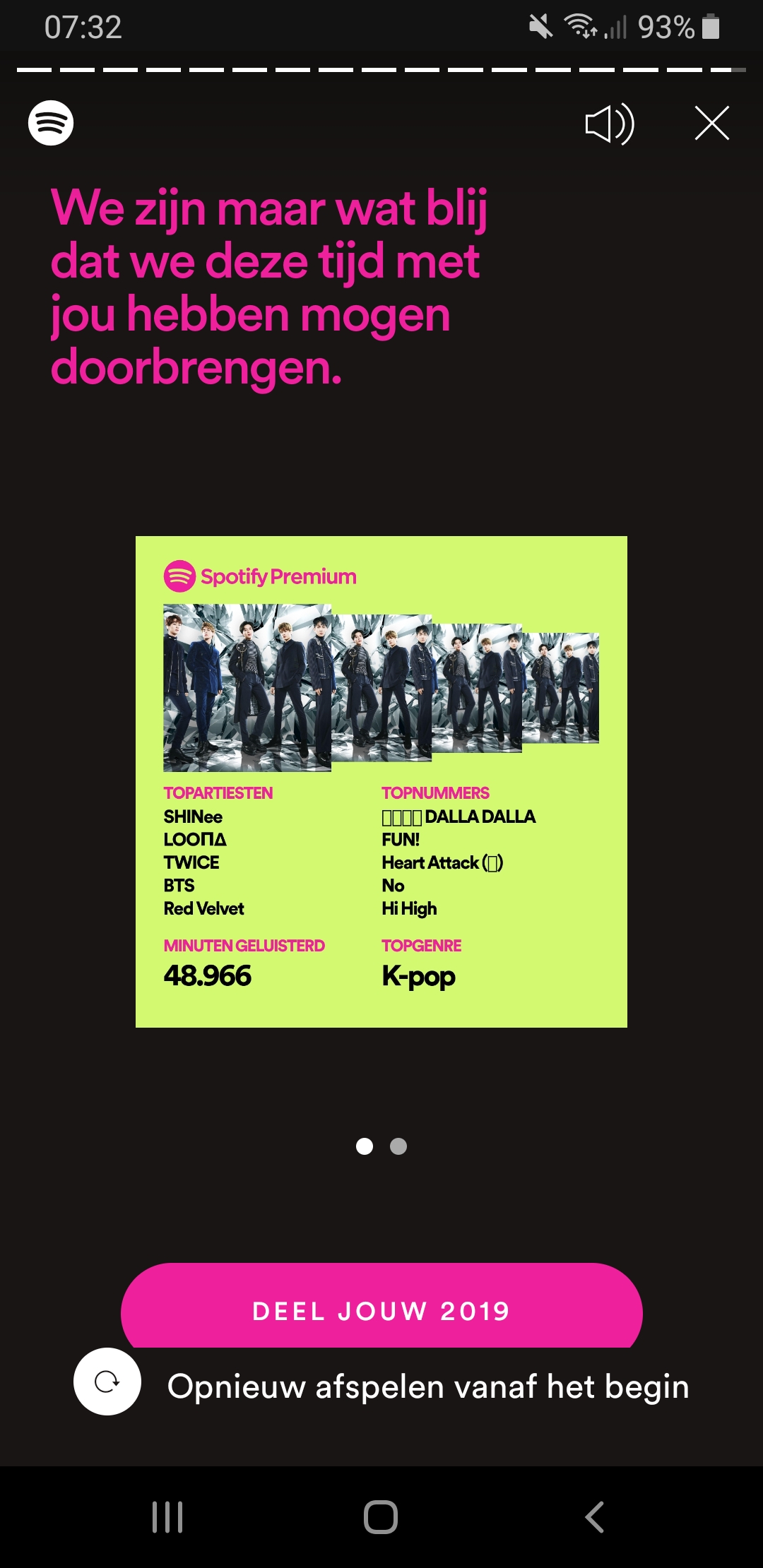The image size is (763, 1568).
Task: Tap the DEEL JOUW 2019 button
Action: tap(381, 1310)
